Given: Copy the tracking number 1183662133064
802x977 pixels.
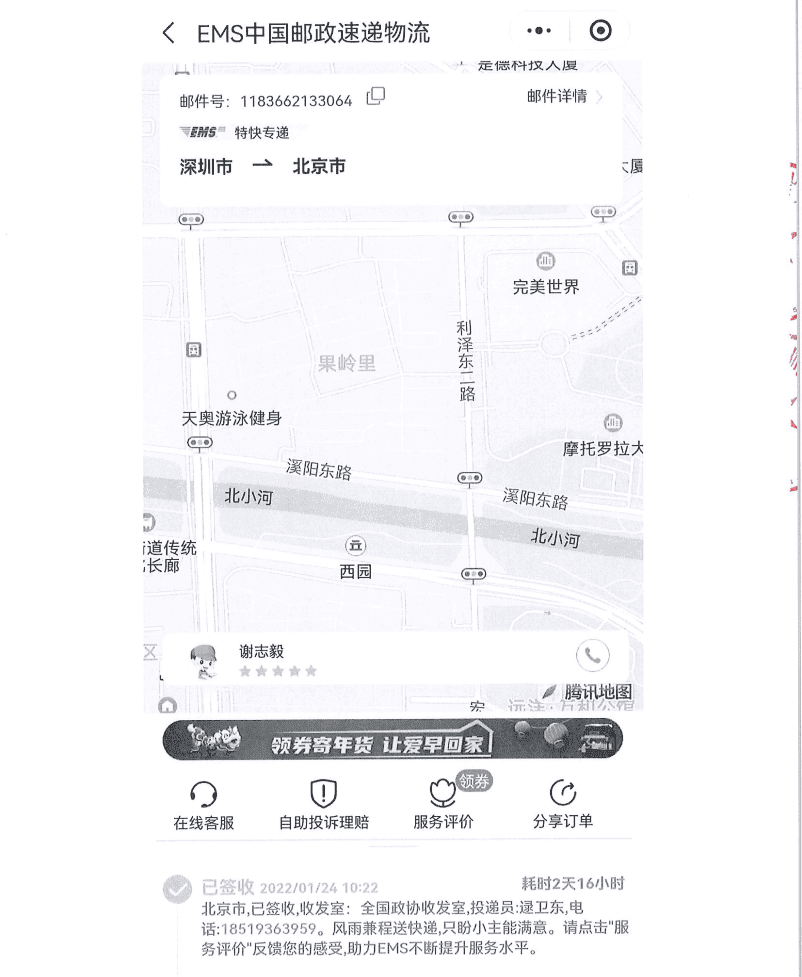Looking at the screenshot, I should [x=376, y=97].
